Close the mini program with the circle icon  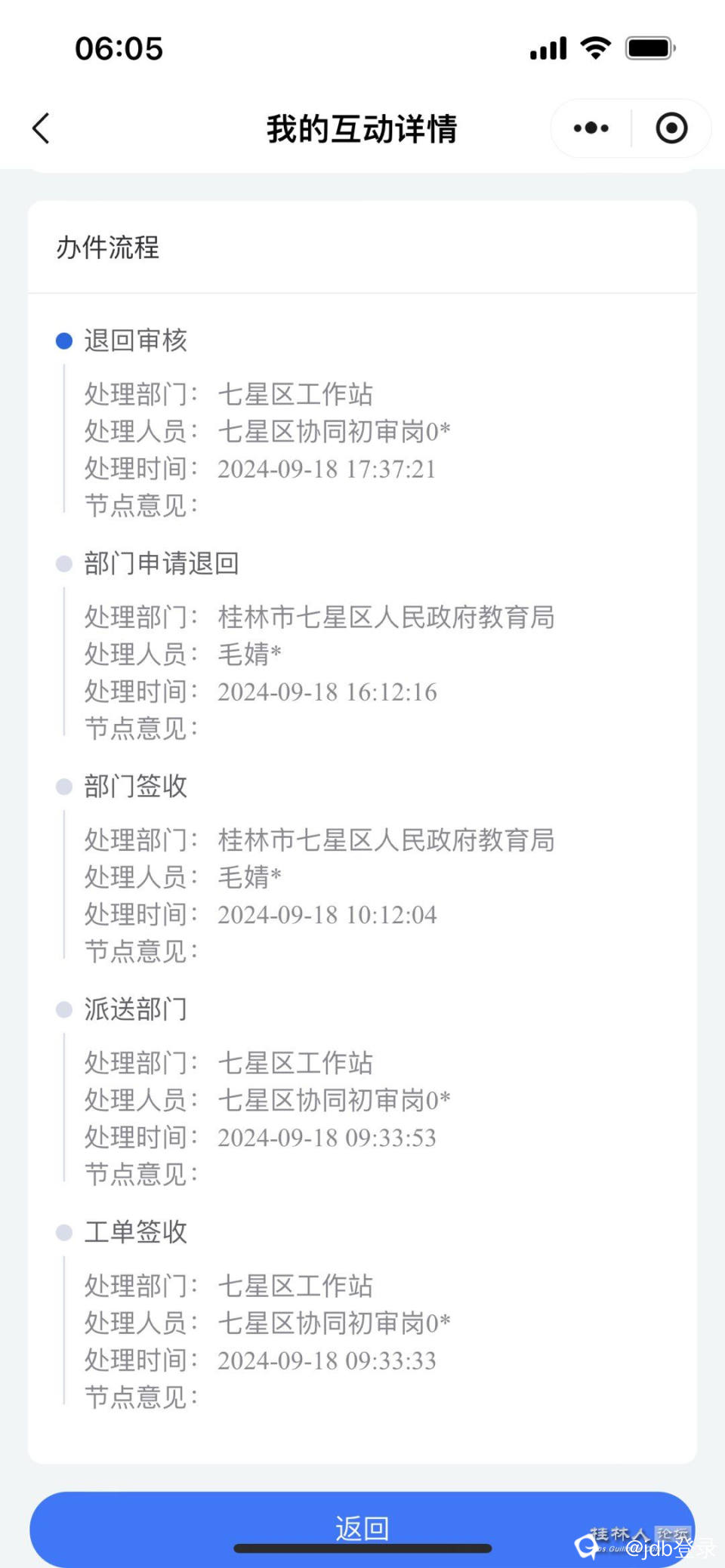point(671,128)
